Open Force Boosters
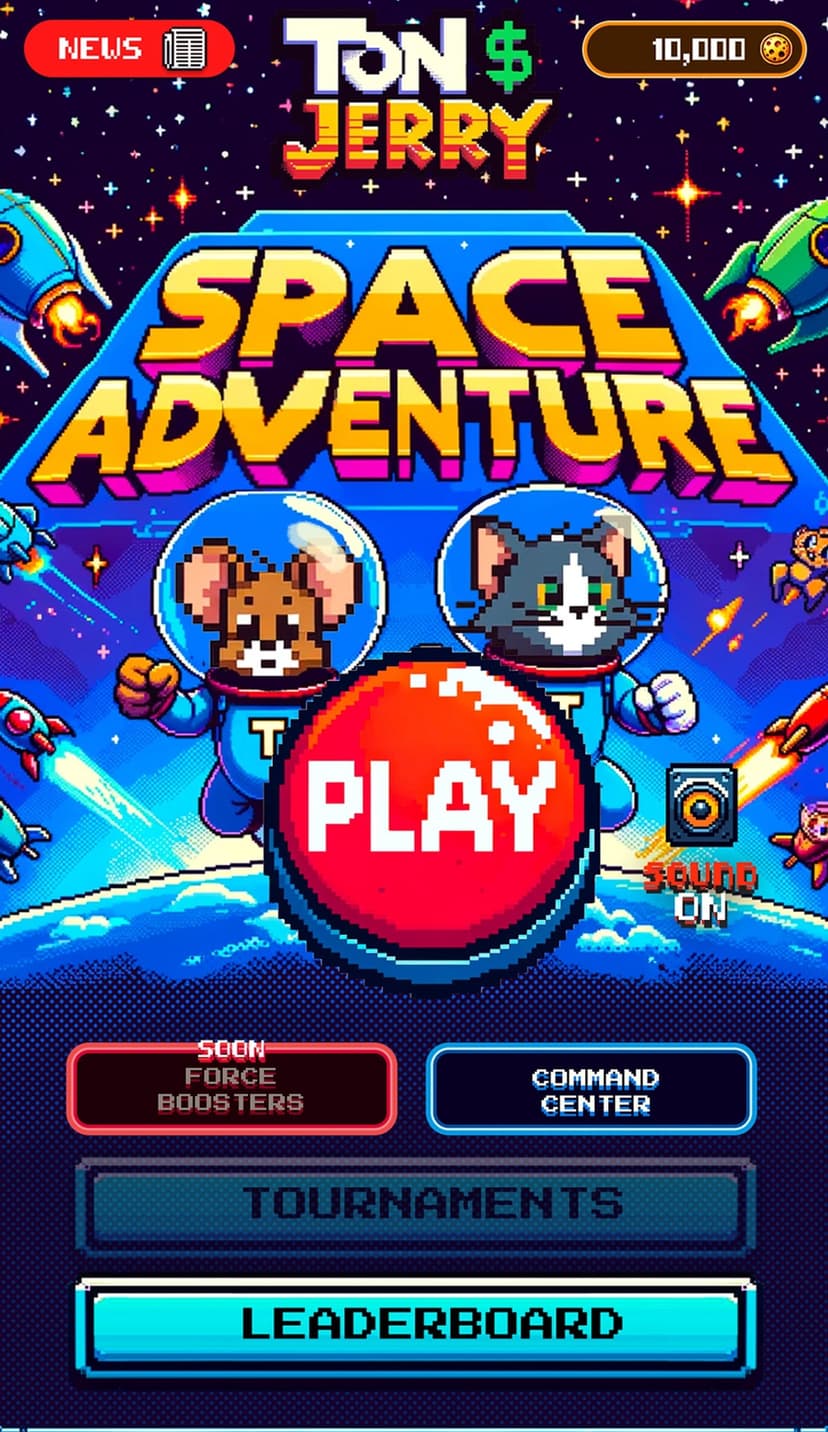The width and height of the screenshot is (828, 1432). [232, 1089]
